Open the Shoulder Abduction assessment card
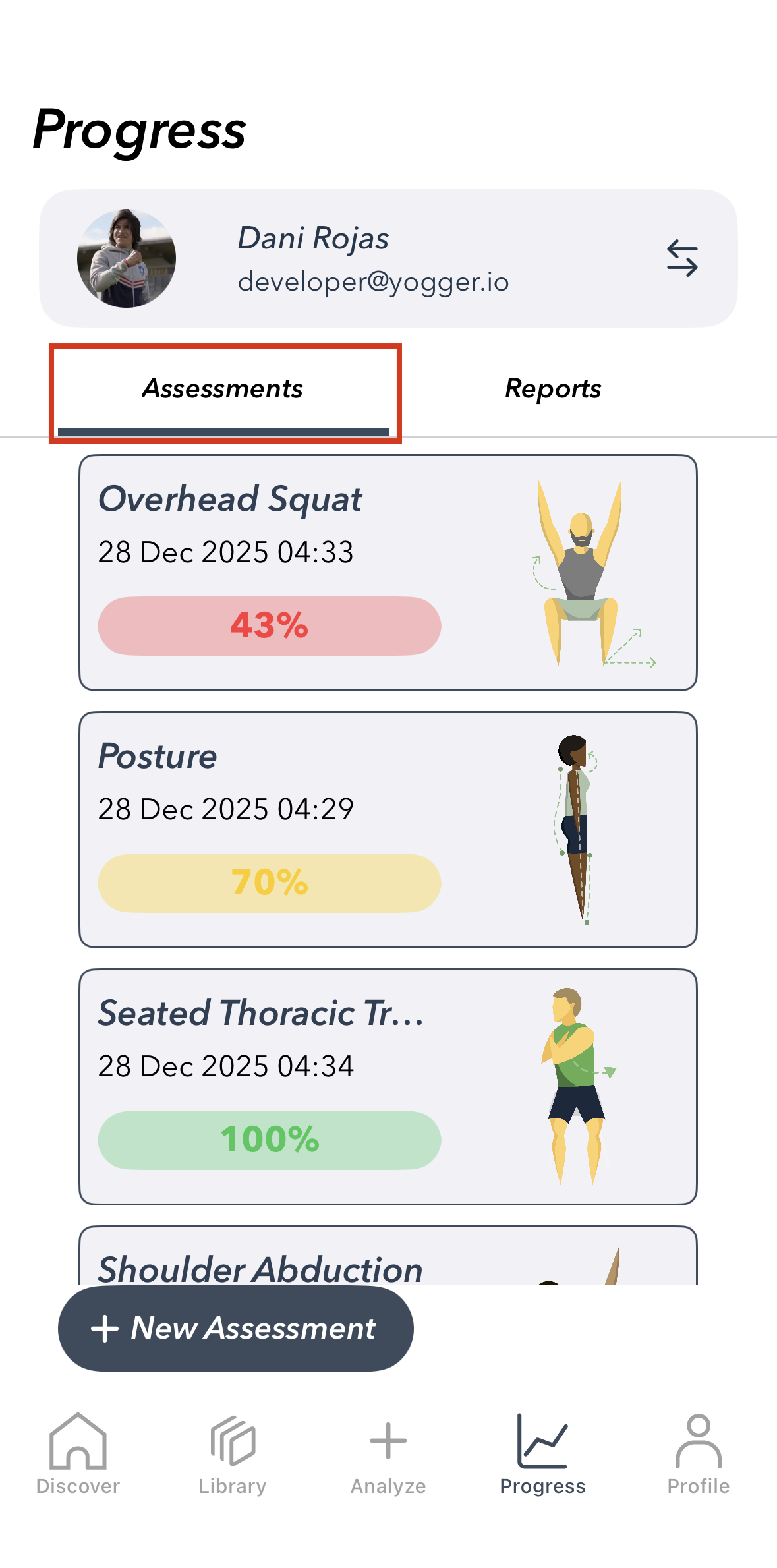Viewport: 777px width, 1568px height. (388, 1262)
